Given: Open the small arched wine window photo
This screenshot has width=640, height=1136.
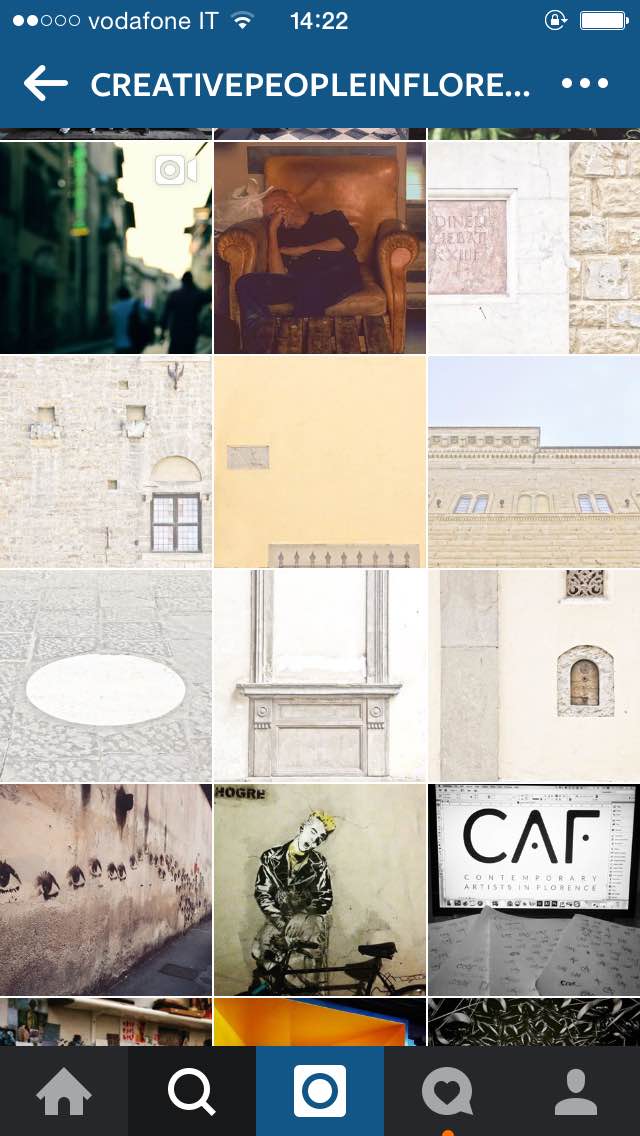Looking at the screenshot, I should point(534,676).
